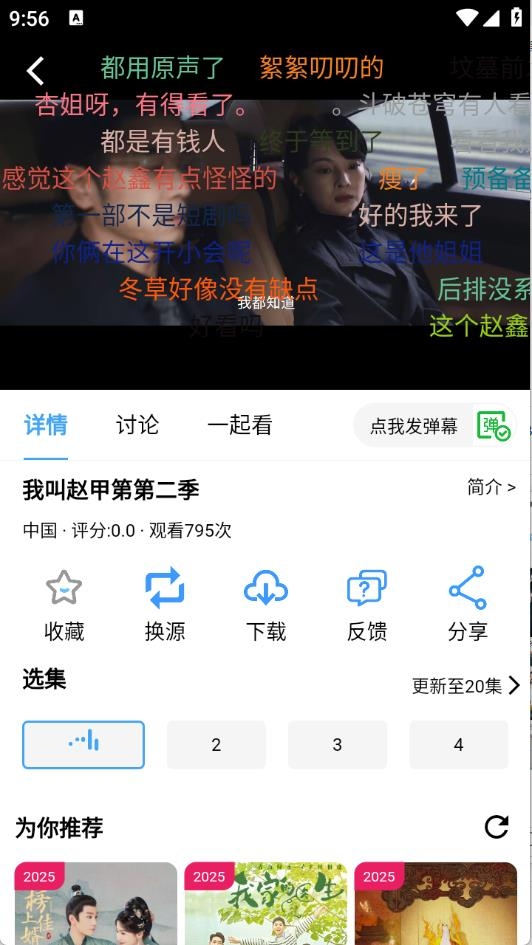The height and width of the screenshot is (945, 532).
Task: Select the currently playing first episode
Action: click(84, 745)
